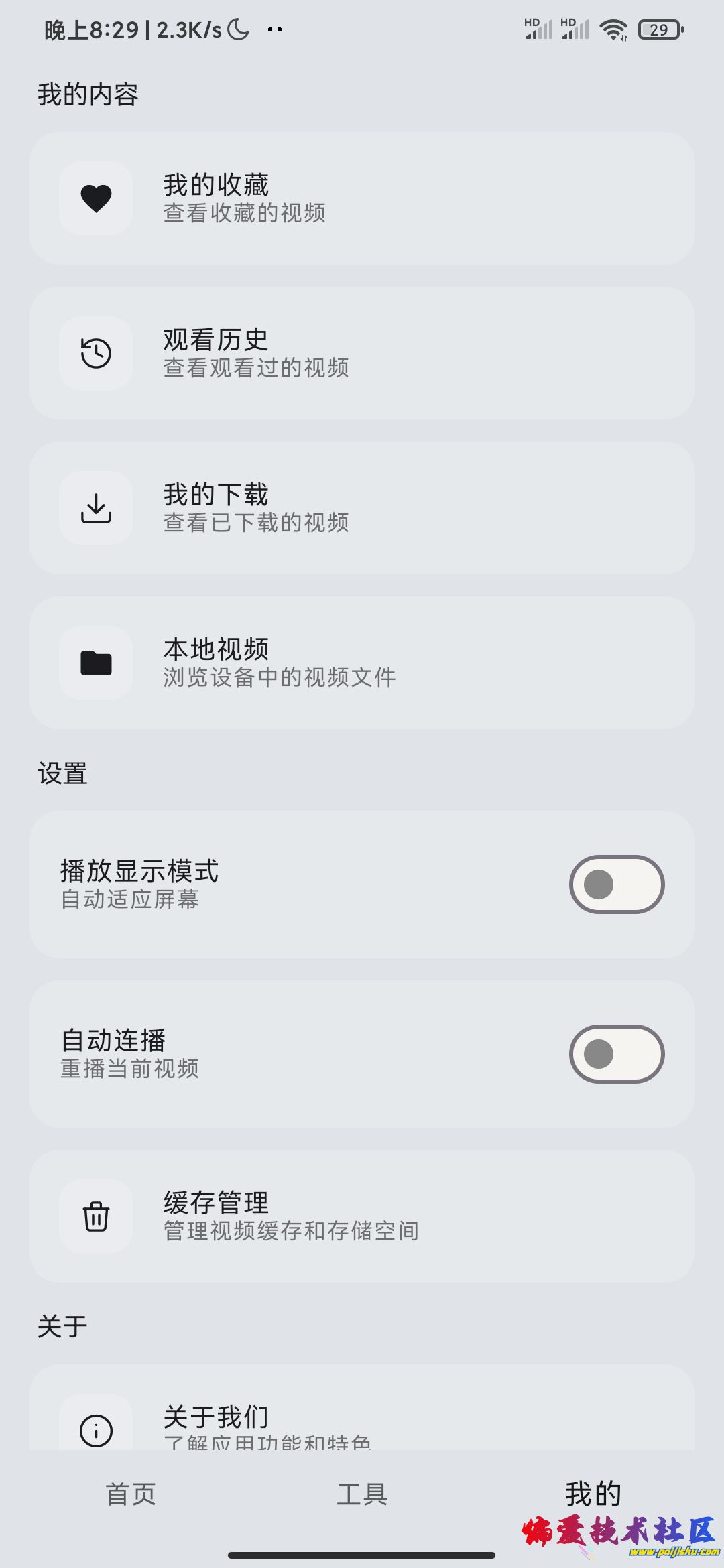The width and height of the screenshot is (724, 1568).
Task: Open 缓存管理 cache management
Action: [362, 1216]
